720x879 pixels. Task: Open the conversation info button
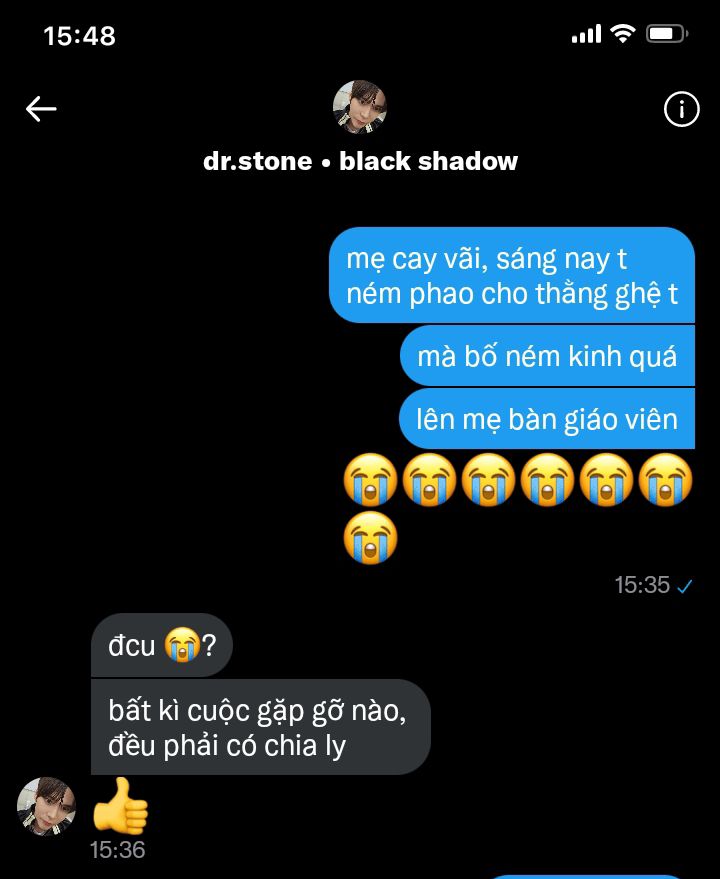pos(681,109)
